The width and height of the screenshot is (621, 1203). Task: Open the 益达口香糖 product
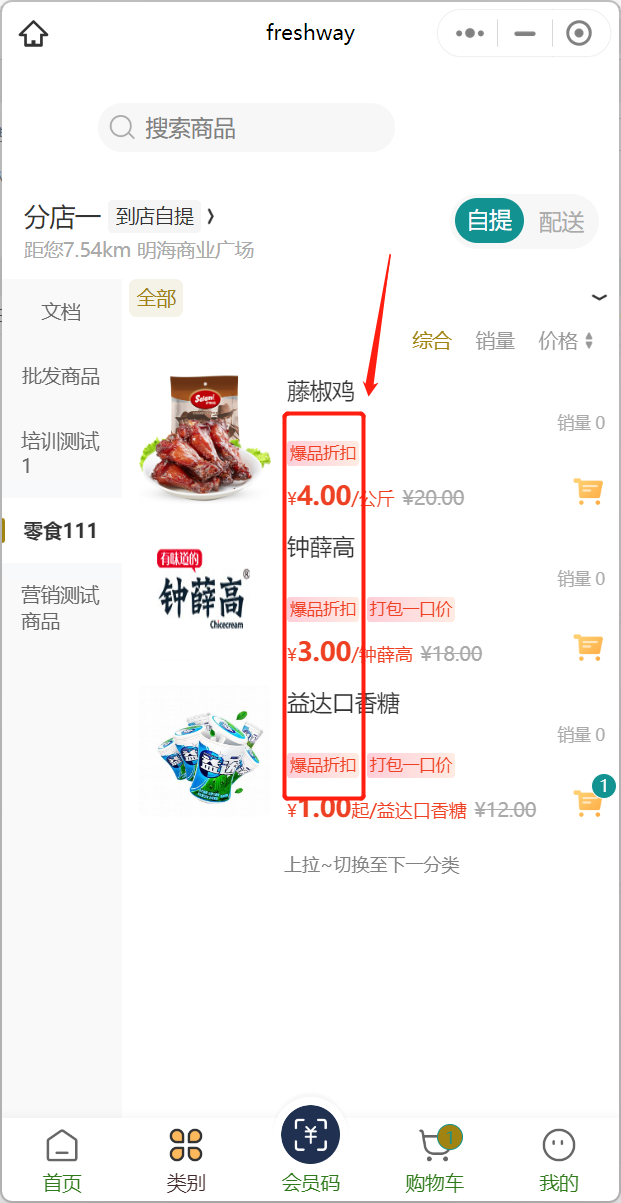[x=343, y=703]
